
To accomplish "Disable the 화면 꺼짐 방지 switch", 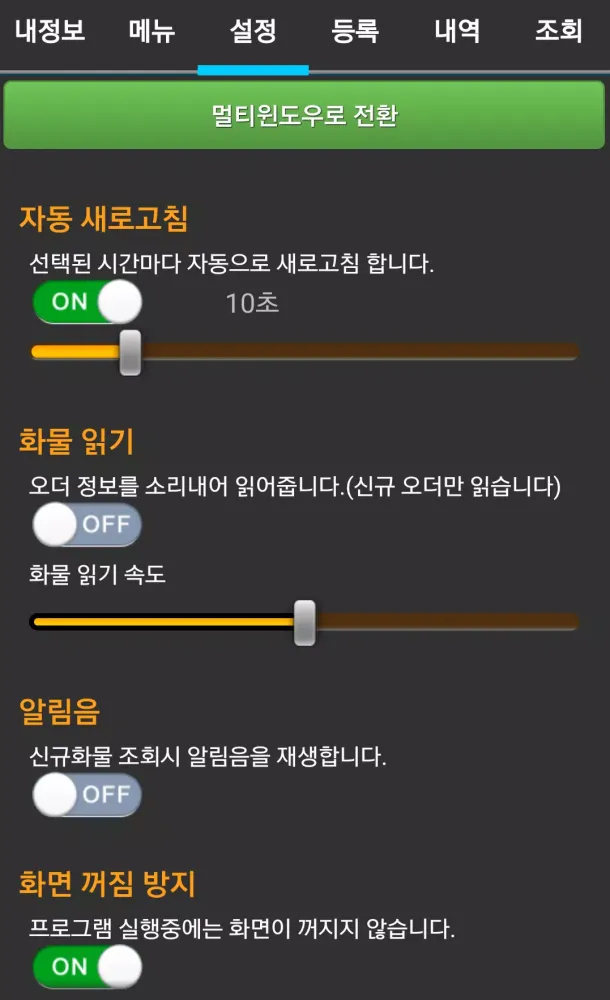I will [x=87, y=967].
